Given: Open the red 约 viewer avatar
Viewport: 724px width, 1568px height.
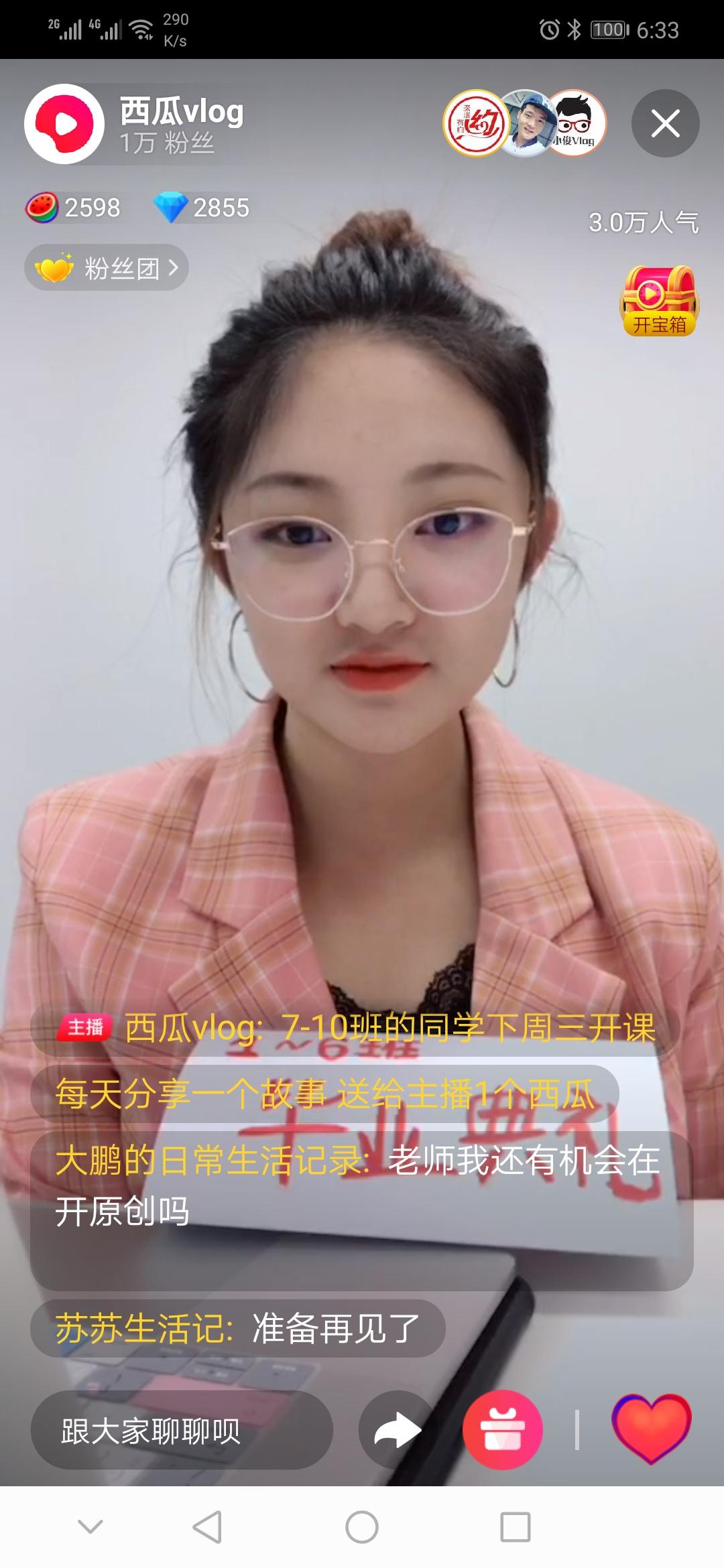Looking at the screenshot, I should pos(475,124).
